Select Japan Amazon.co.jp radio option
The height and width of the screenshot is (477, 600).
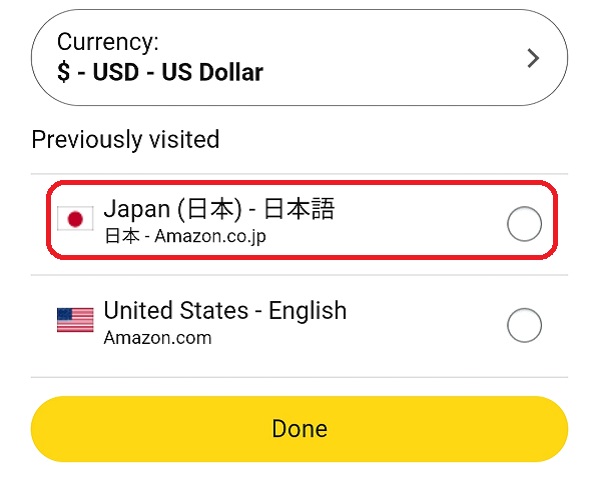524,224
